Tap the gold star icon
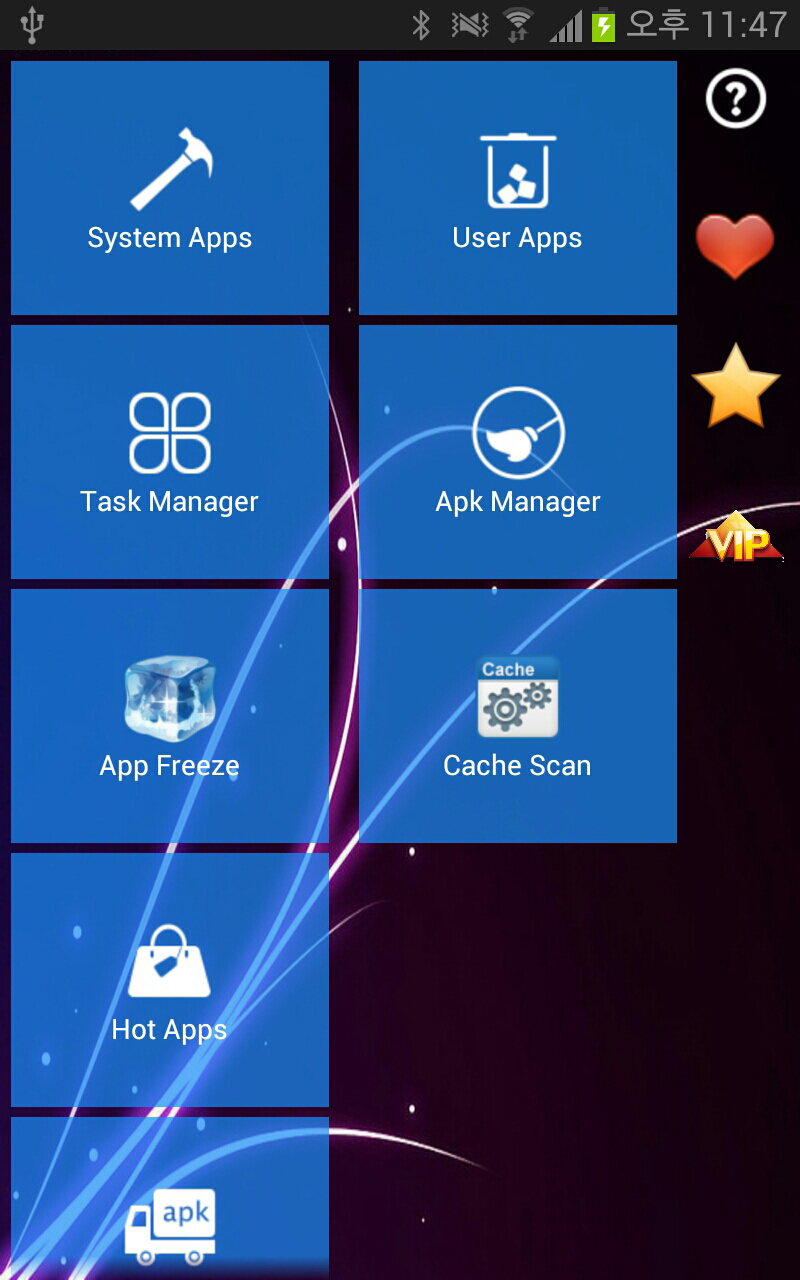Viewport: 800px width, 1280px height. tap(735, 387)
